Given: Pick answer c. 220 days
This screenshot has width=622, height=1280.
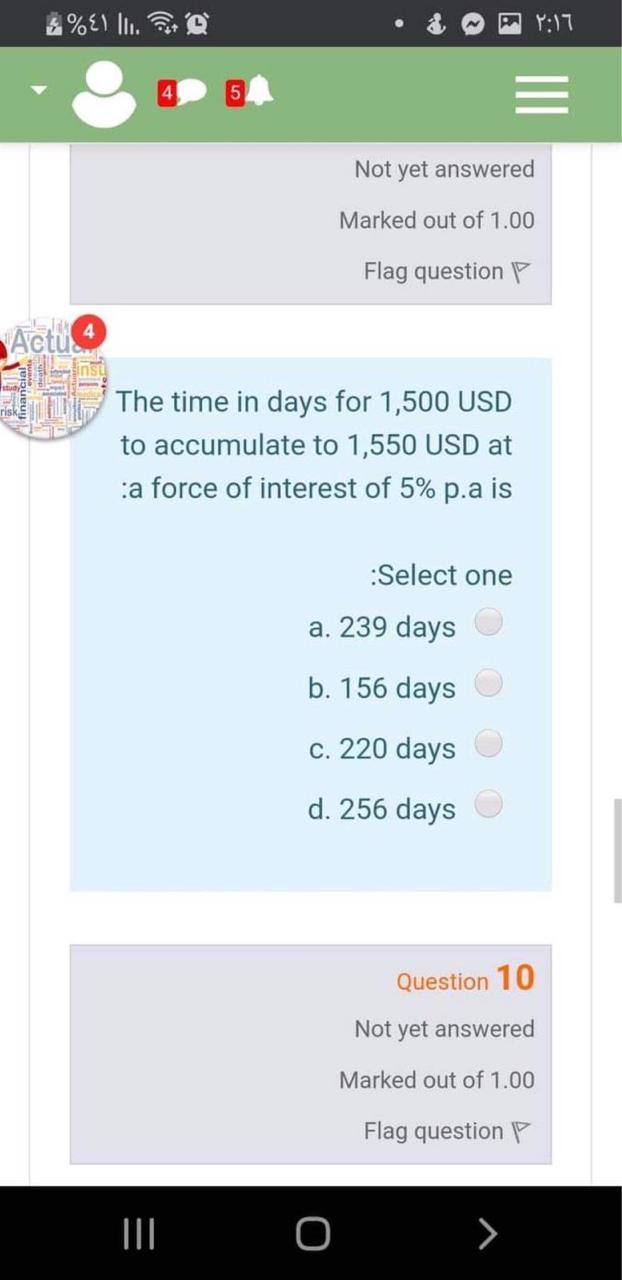Looking at the screenshot, I should [487, 743].
